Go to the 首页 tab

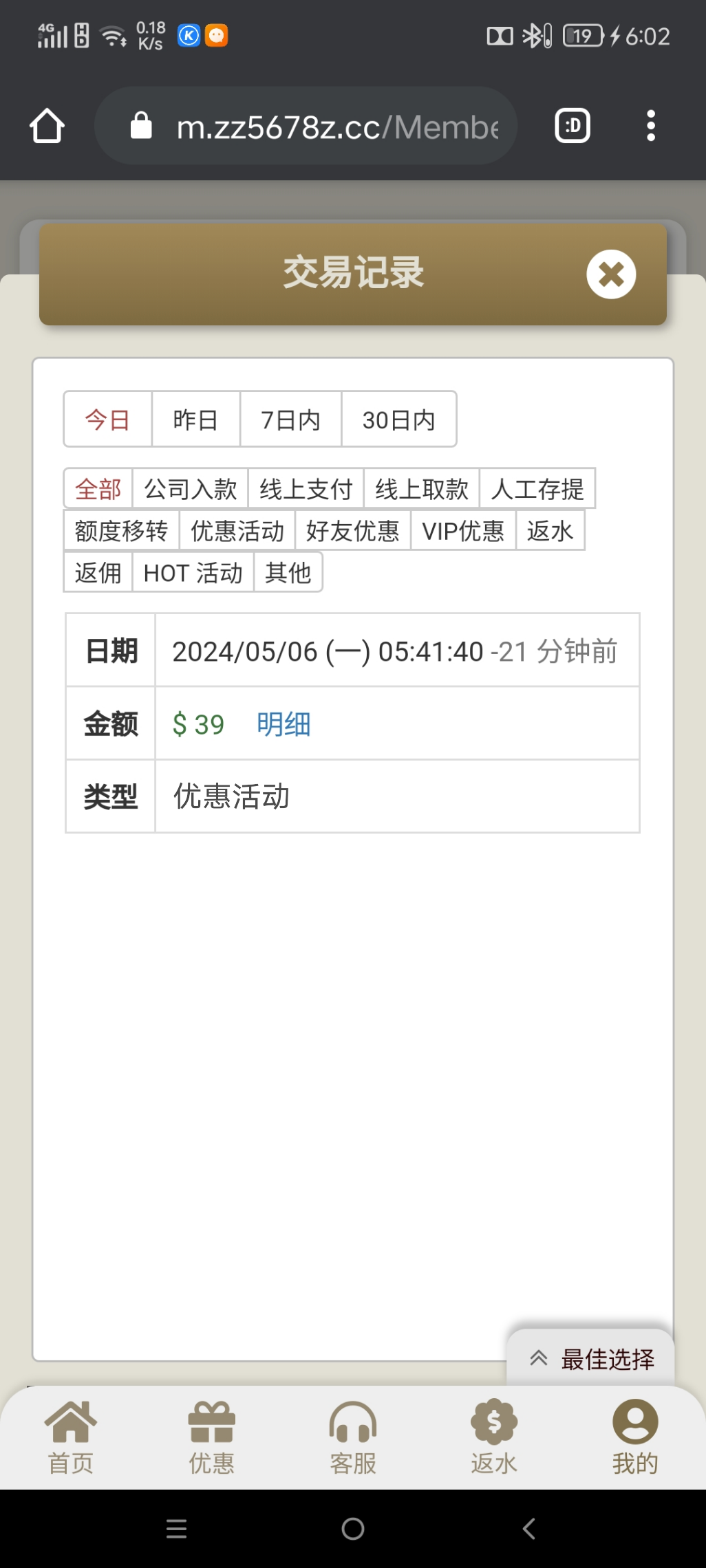click(x=70, y=1437)
